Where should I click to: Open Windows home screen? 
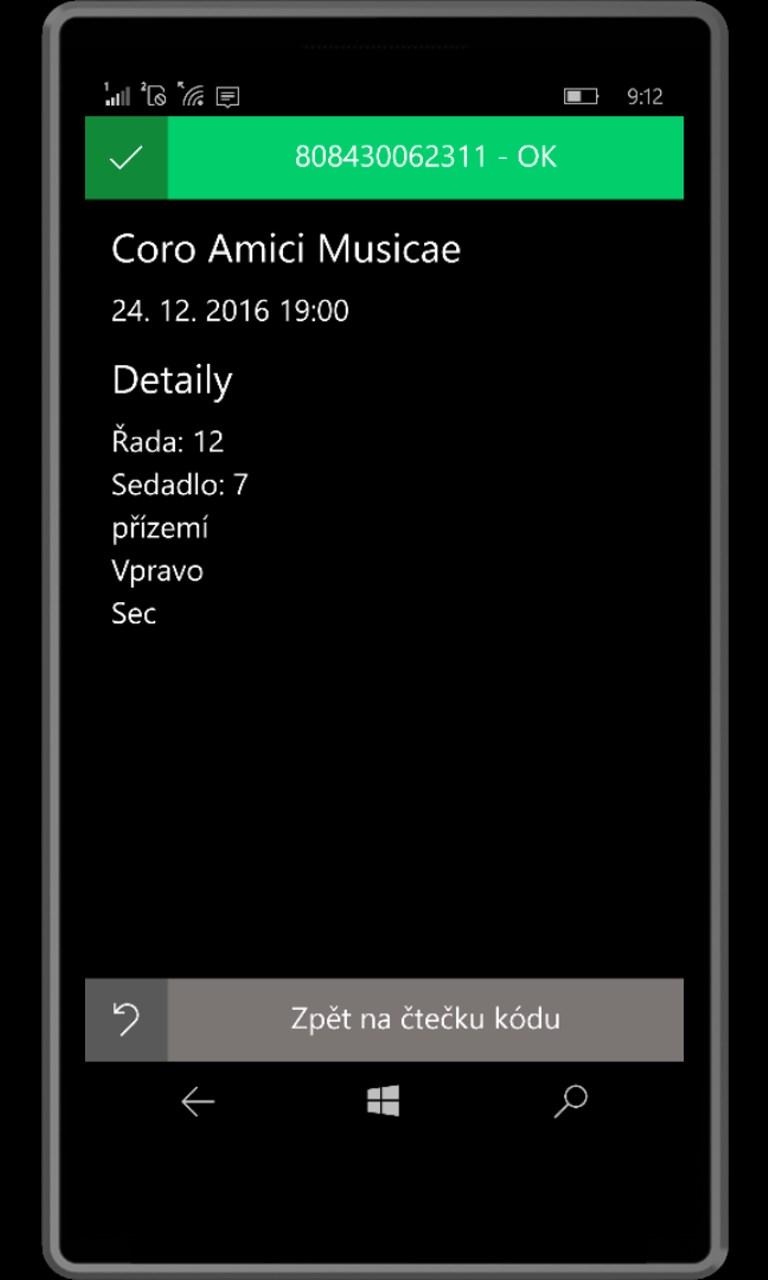(x=383, y=1101)
